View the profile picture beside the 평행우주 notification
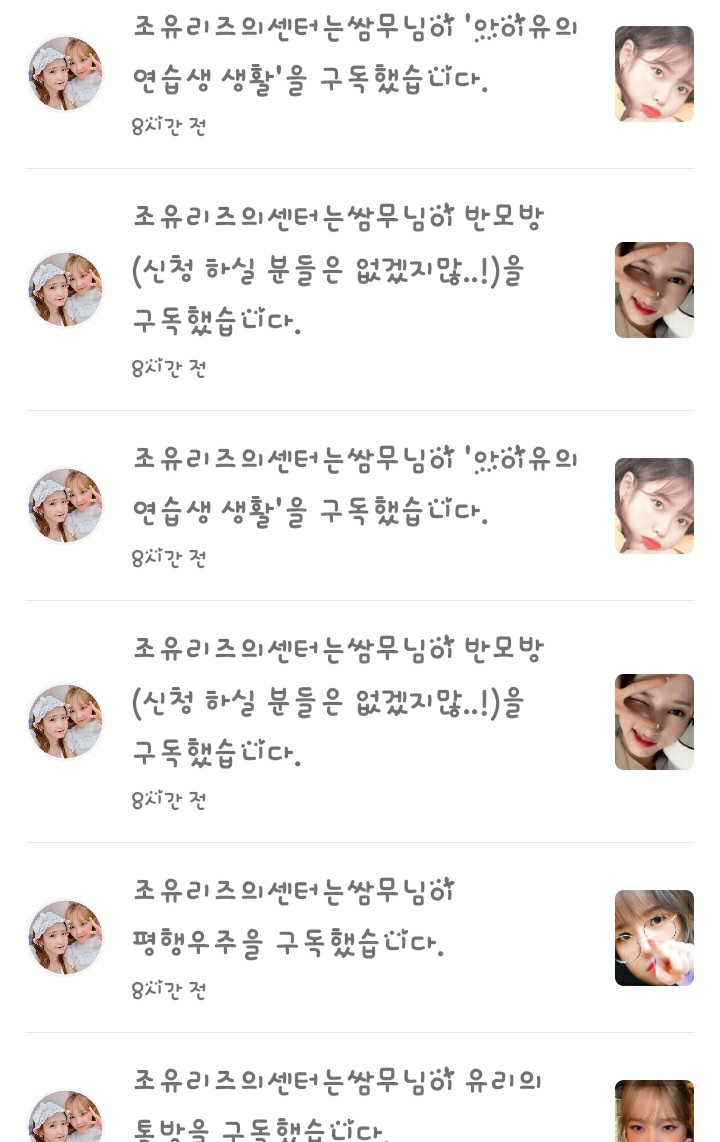The height and width of the screenshot is (1142, 720). pyautogui.click(x=65, y=937)
